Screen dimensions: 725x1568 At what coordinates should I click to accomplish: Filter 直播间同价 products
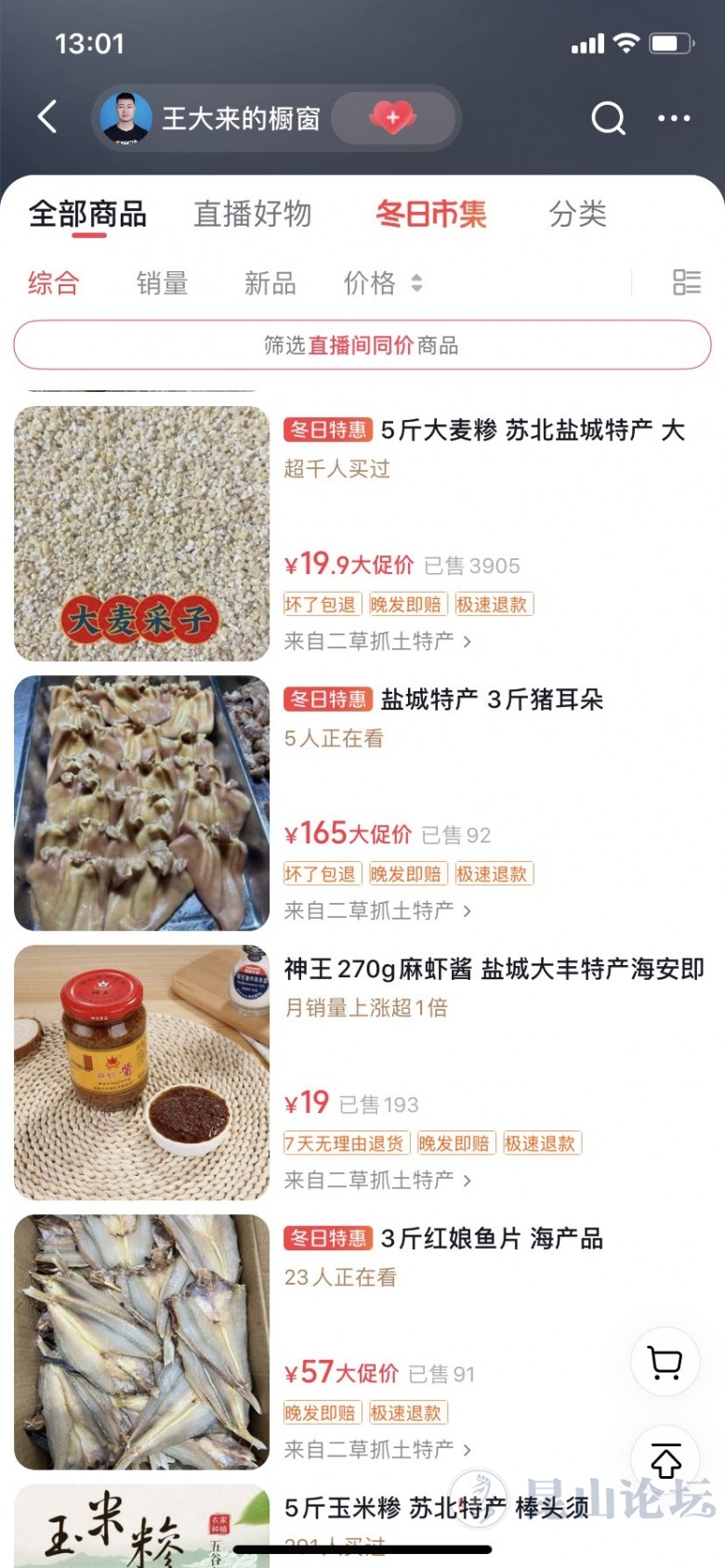(362, 346)
